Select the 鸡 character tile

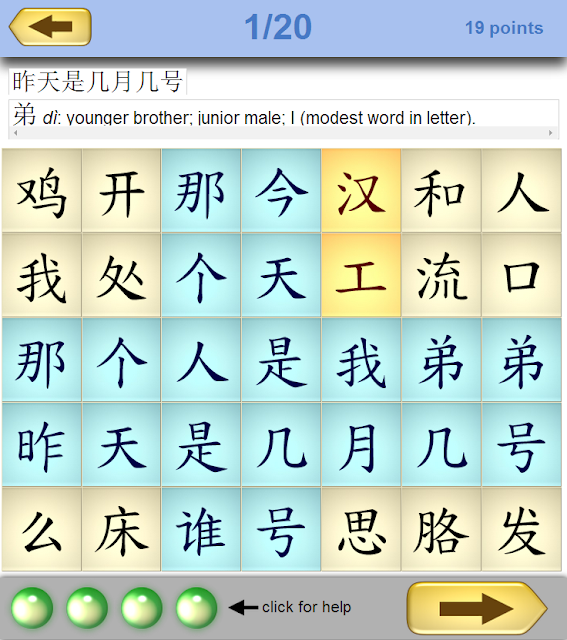coord(42,191)
